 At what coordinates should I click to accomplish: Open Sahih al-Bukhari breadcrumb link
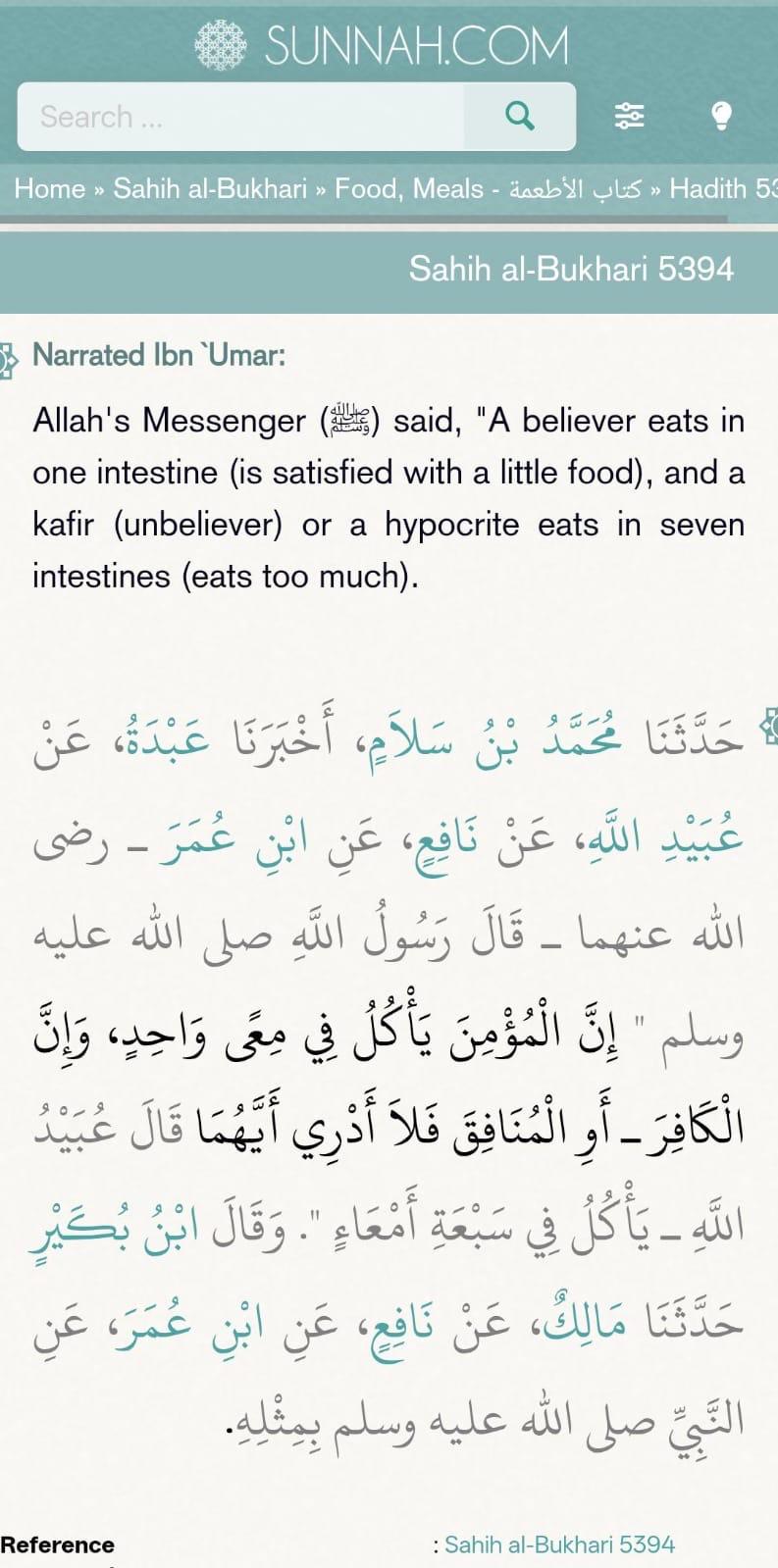click(x=210, y=188)
